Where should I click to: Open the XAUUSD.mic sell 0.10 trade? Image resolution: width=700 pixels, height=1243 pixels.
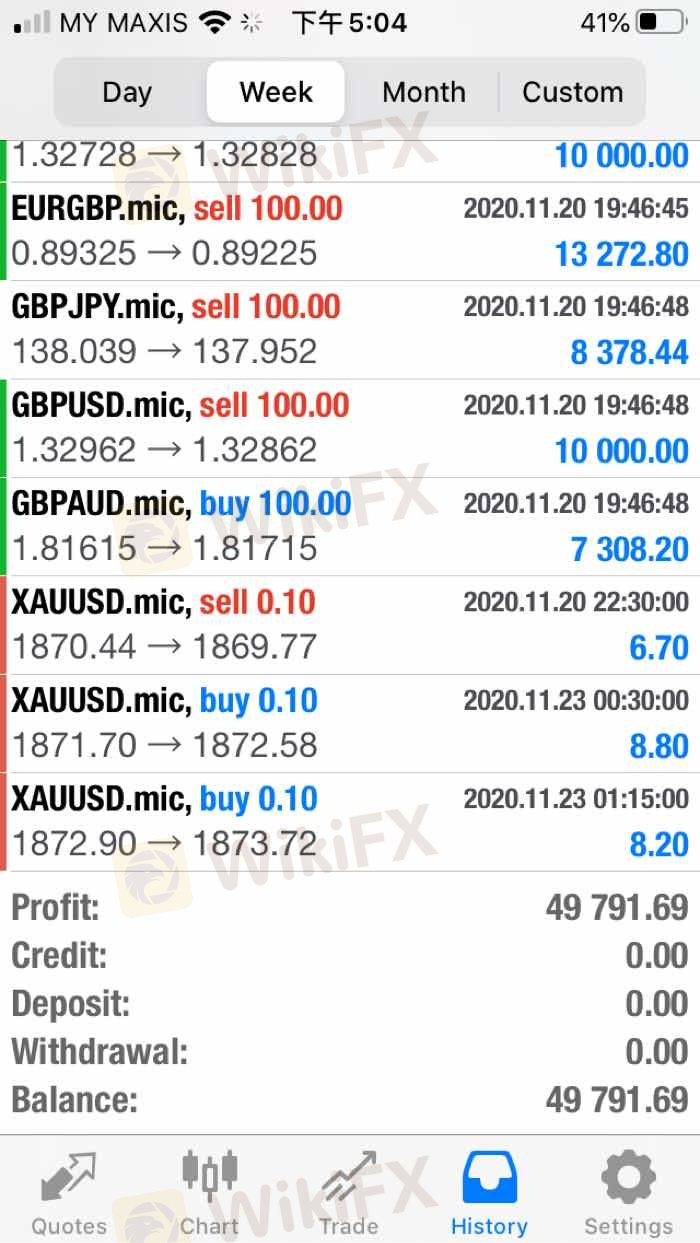tap(350, 625)
